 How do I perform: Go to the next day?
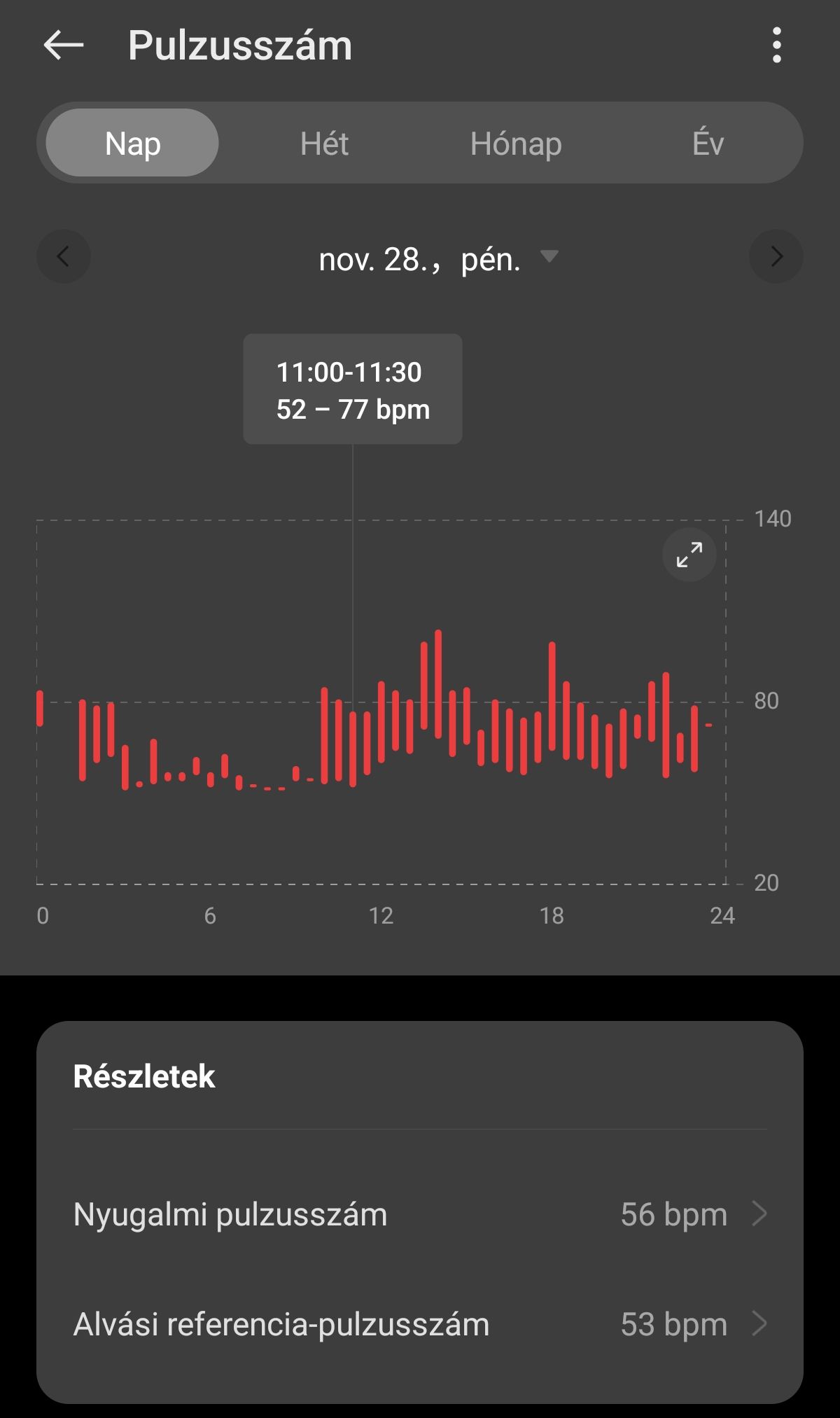[776, 257]
